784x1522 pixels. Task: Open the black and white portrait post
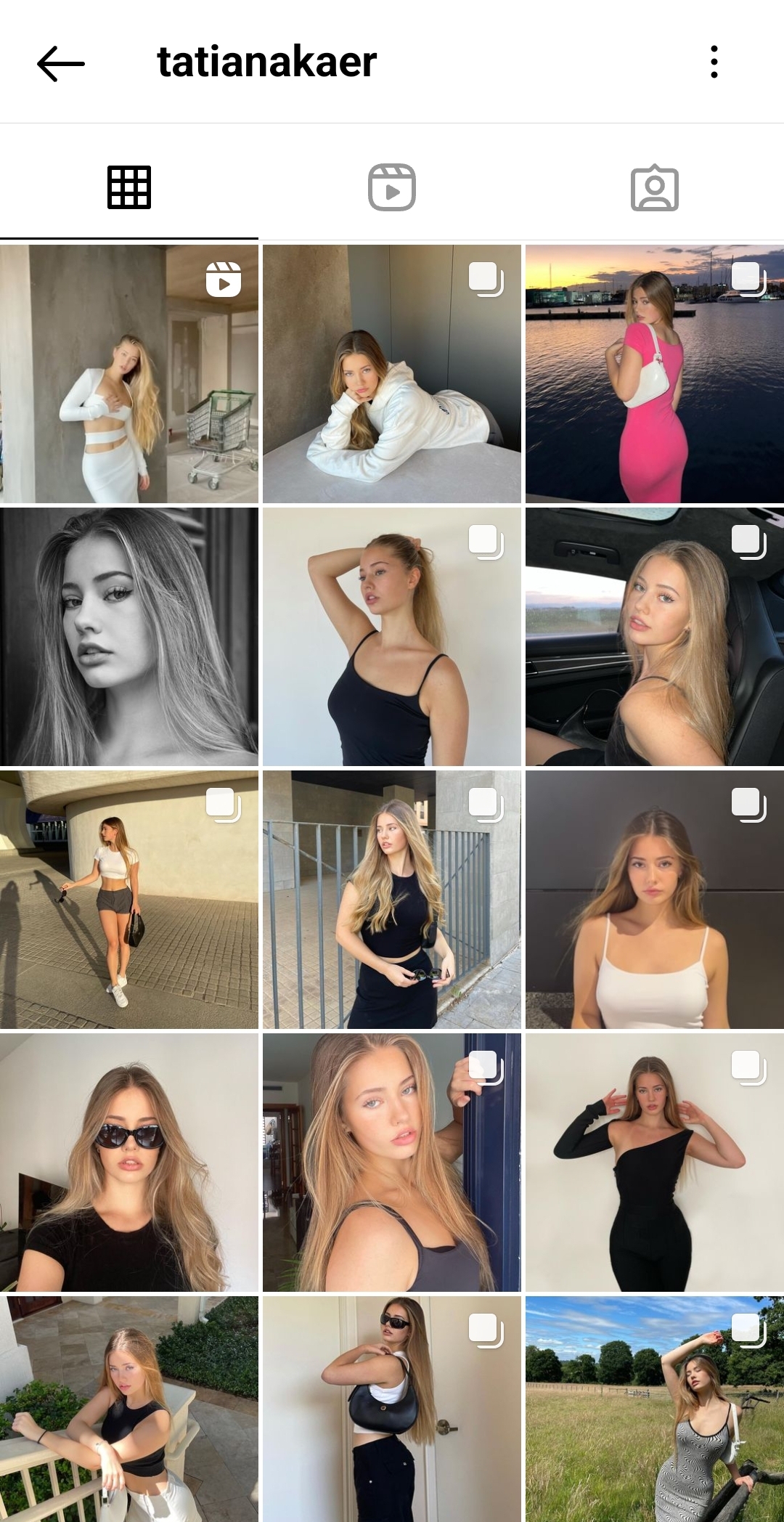[129, 637]
